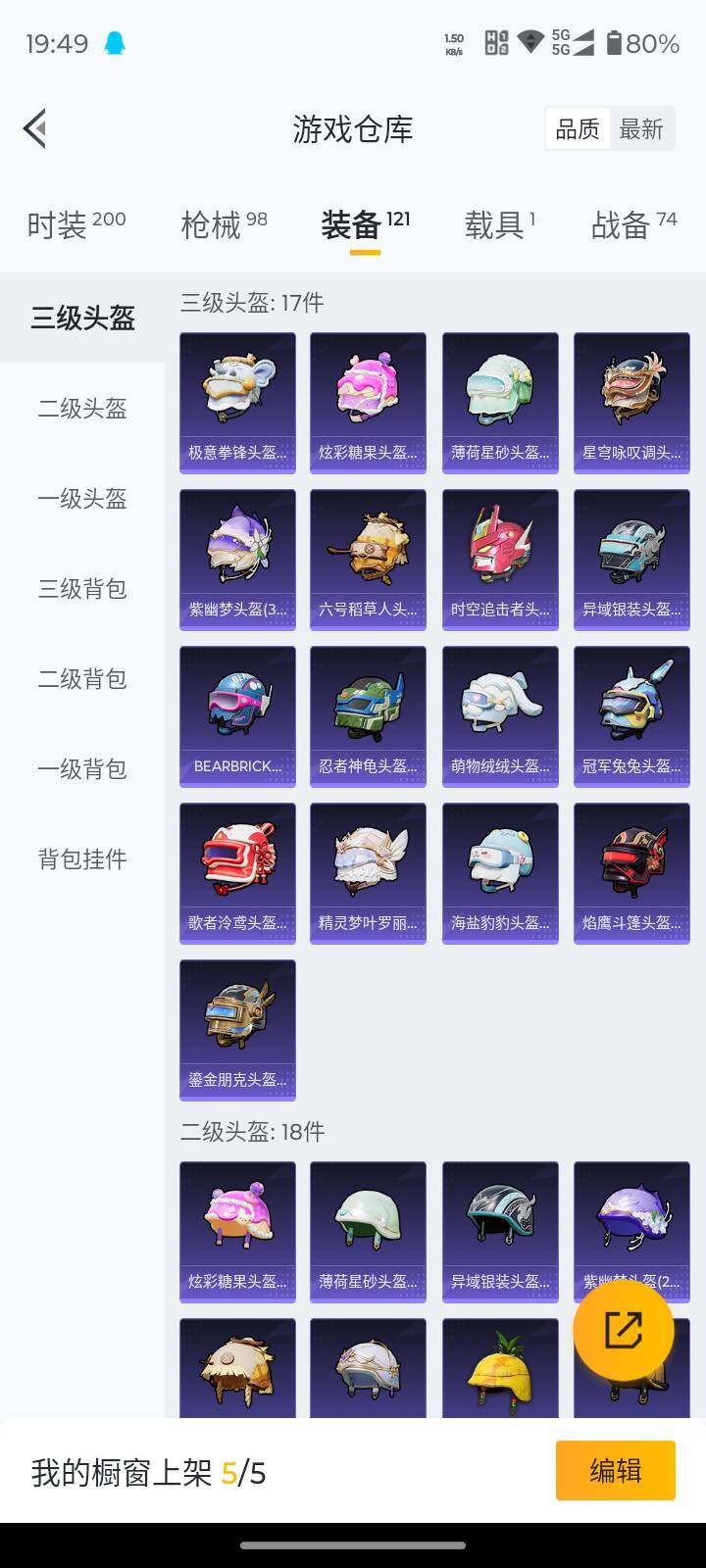This screenshot has height=1568, width=706.
Task: Jump to the 二级背包 category
Action: coord(82,679)
